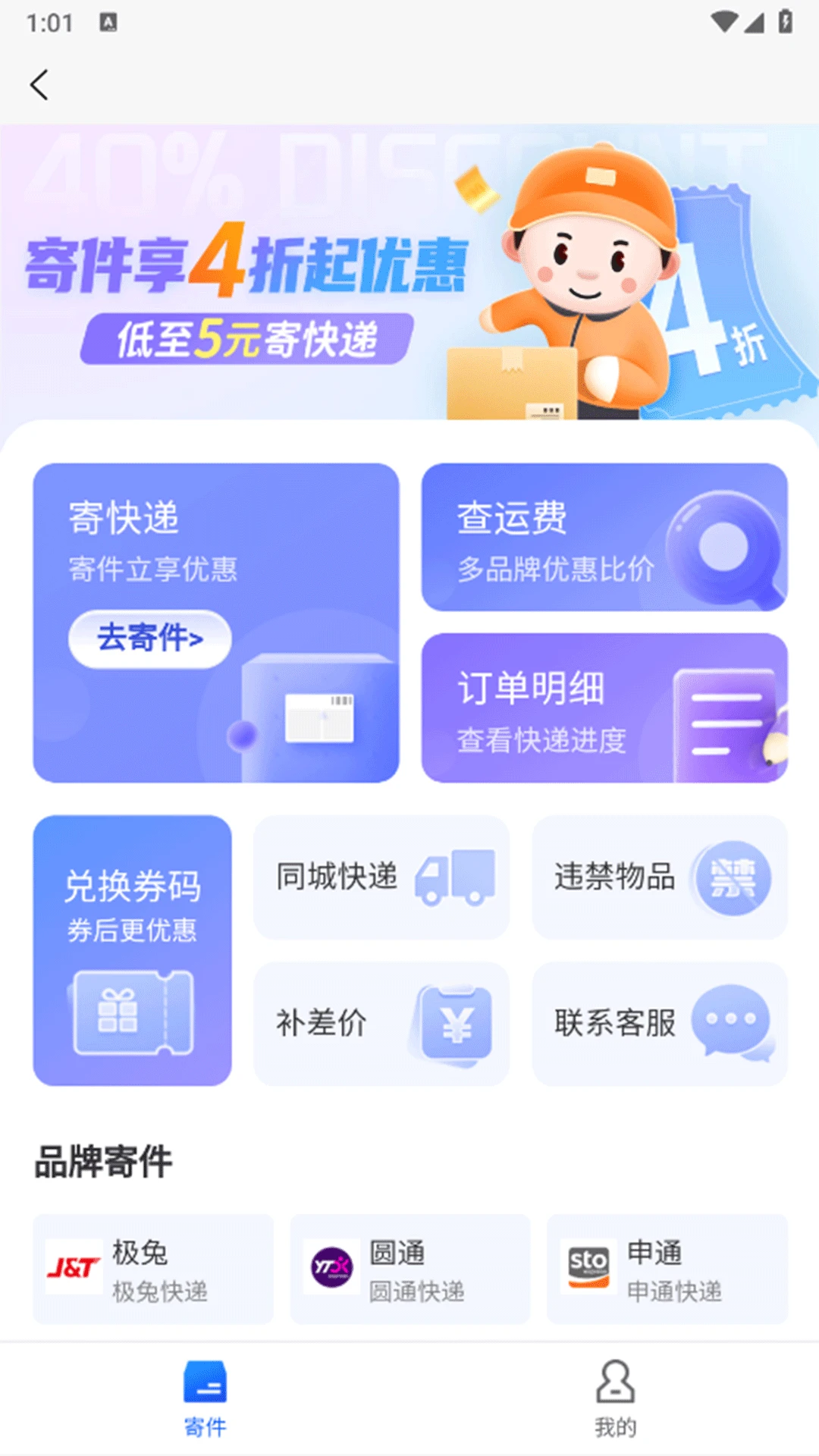Tap the 我的 profile icon
The height and width of the screenshot is (1456, 819).
(615, 1384)
